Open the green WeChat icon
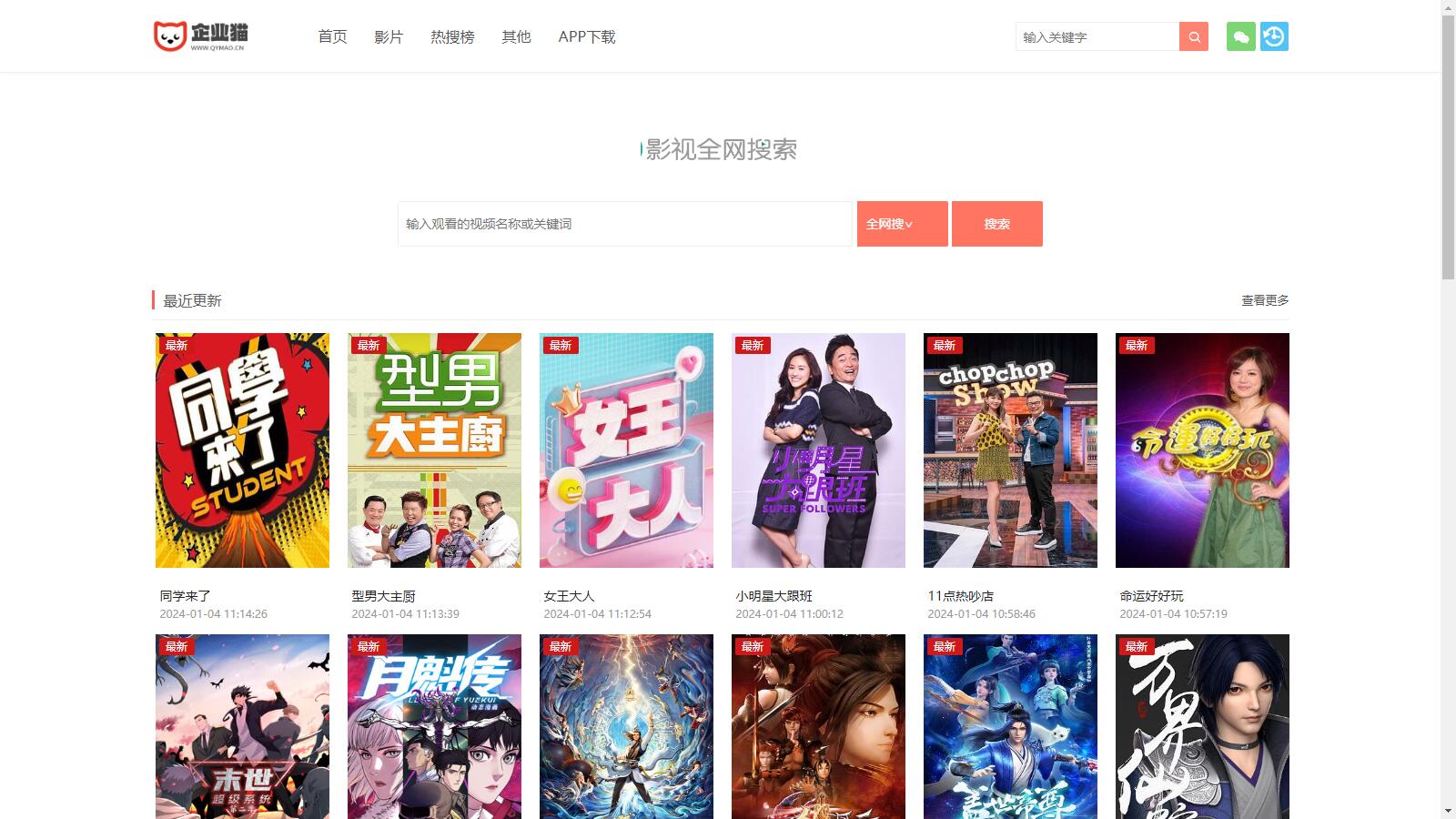This screenshot has width=1456, height=819. click(x=1240, y=36)
